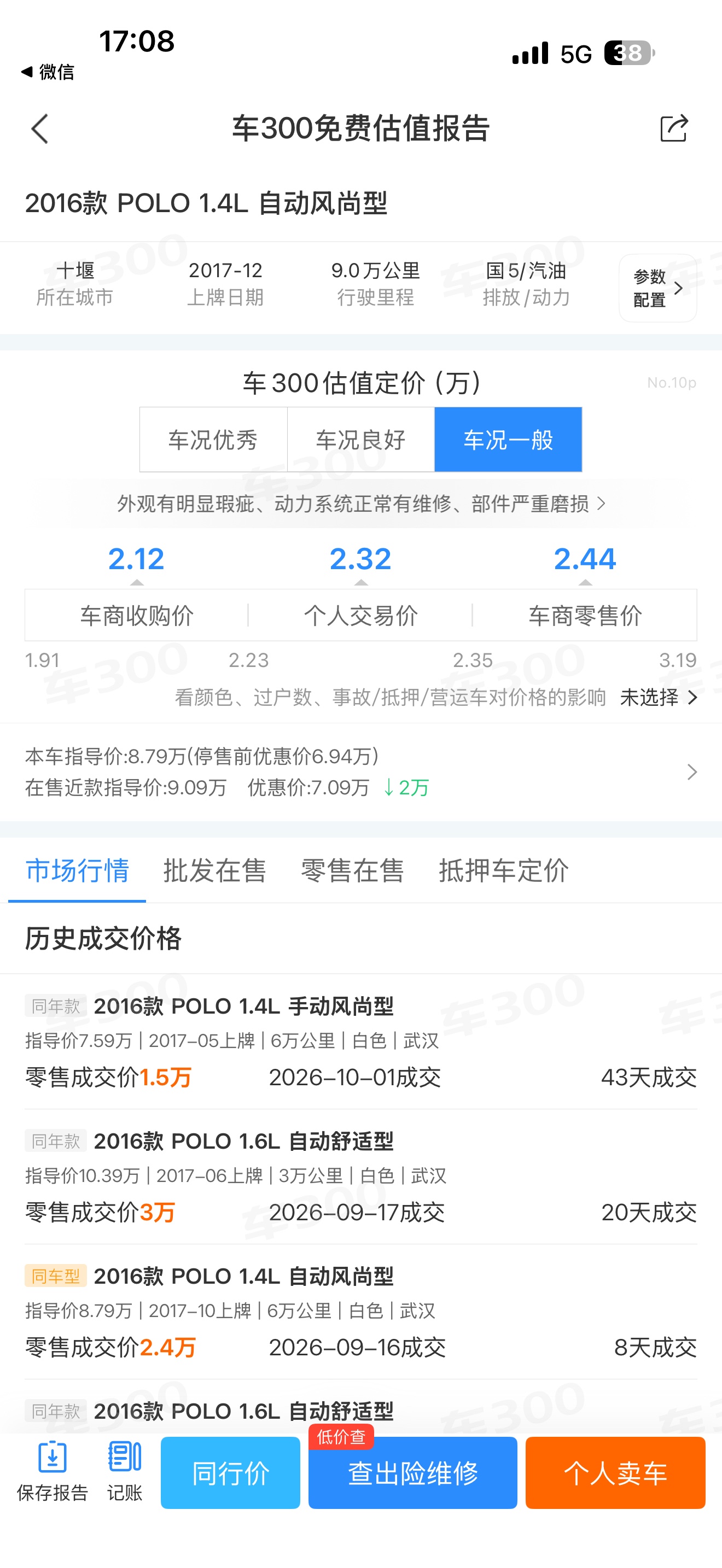This screenshot has height=1568, width=722.
Task: Switch to 抵押车定价 tab
Action: point(503,870)
